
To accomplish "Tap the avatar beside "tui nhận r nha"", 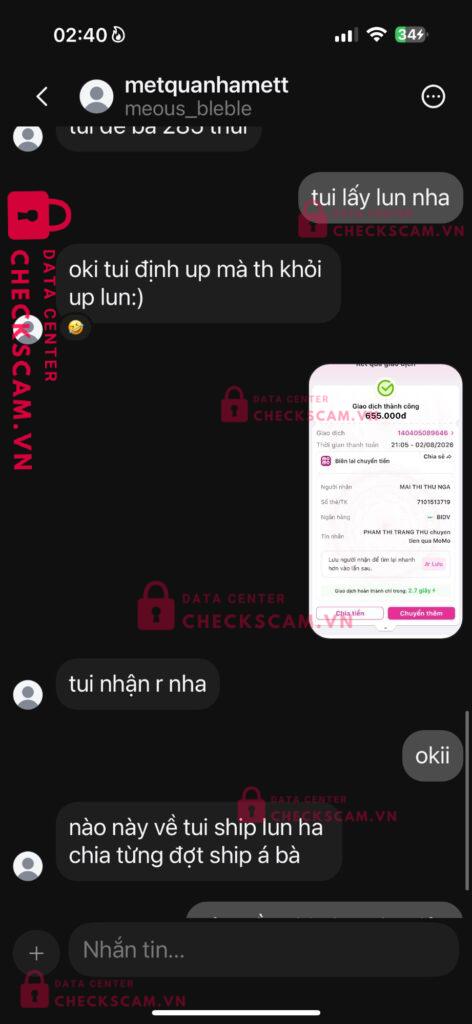I will [x=28, y=695].
